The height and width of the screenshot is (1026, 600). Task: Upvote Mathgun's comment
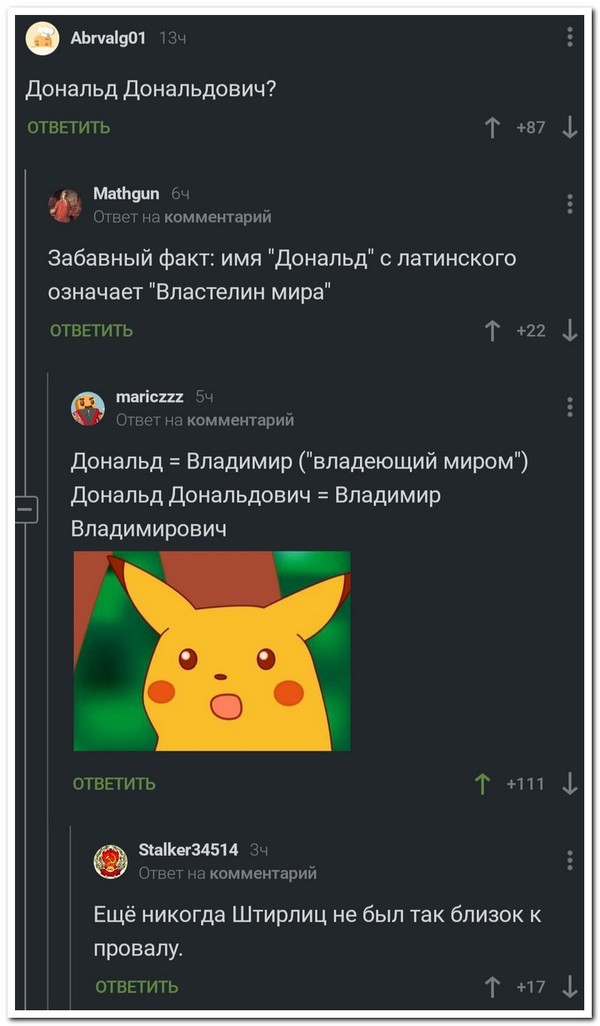tap(492, 330)
